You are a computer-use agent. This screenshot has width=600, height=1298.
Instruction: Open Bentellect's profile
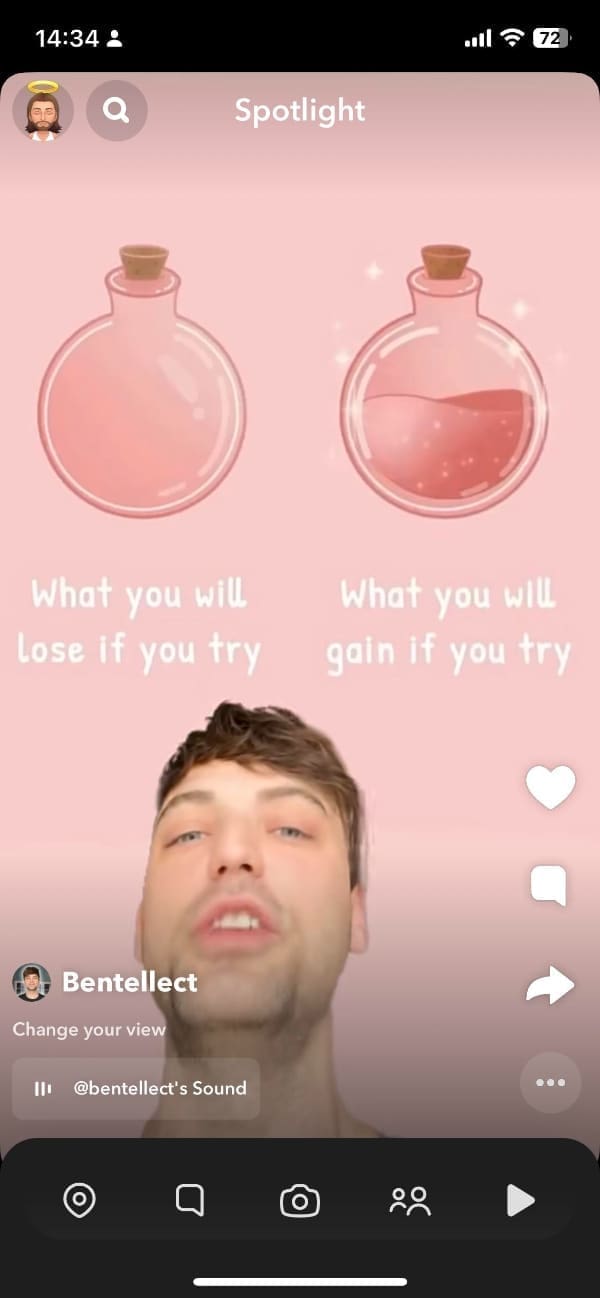click(128, 982)
